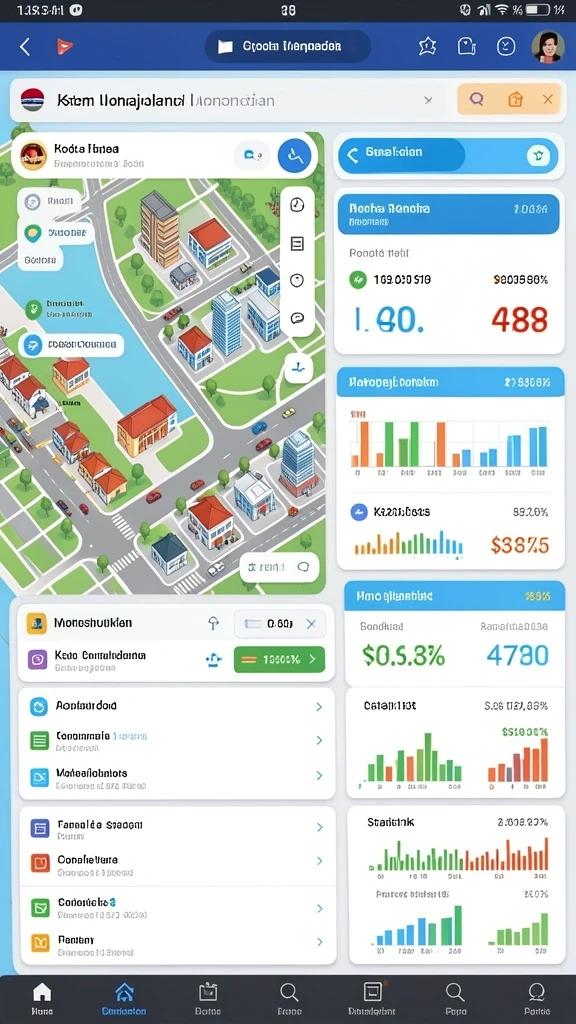Clear the search field with its X

[x=428, y=100]
